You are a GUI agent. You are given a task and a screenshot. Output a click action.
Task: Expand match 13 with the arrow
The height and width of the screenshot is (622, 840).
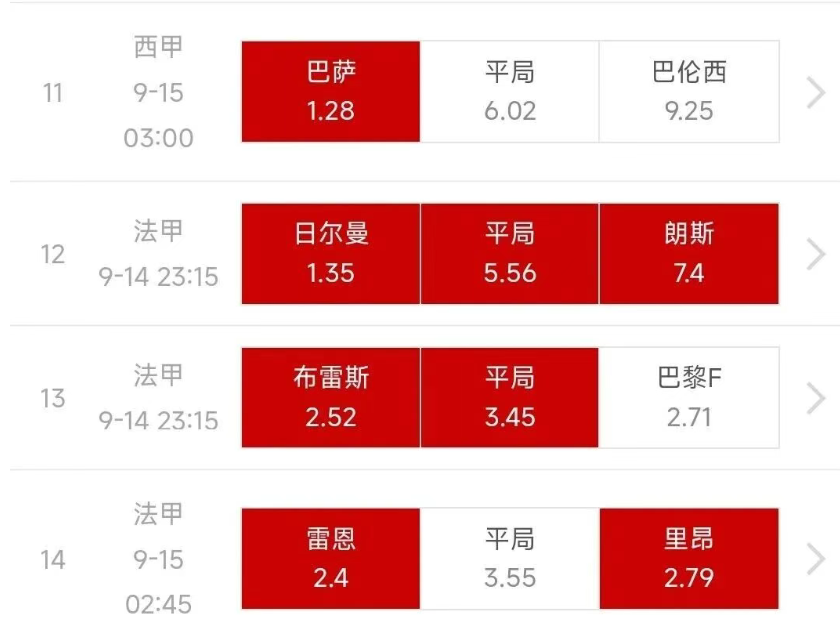(x=816, y=399)
